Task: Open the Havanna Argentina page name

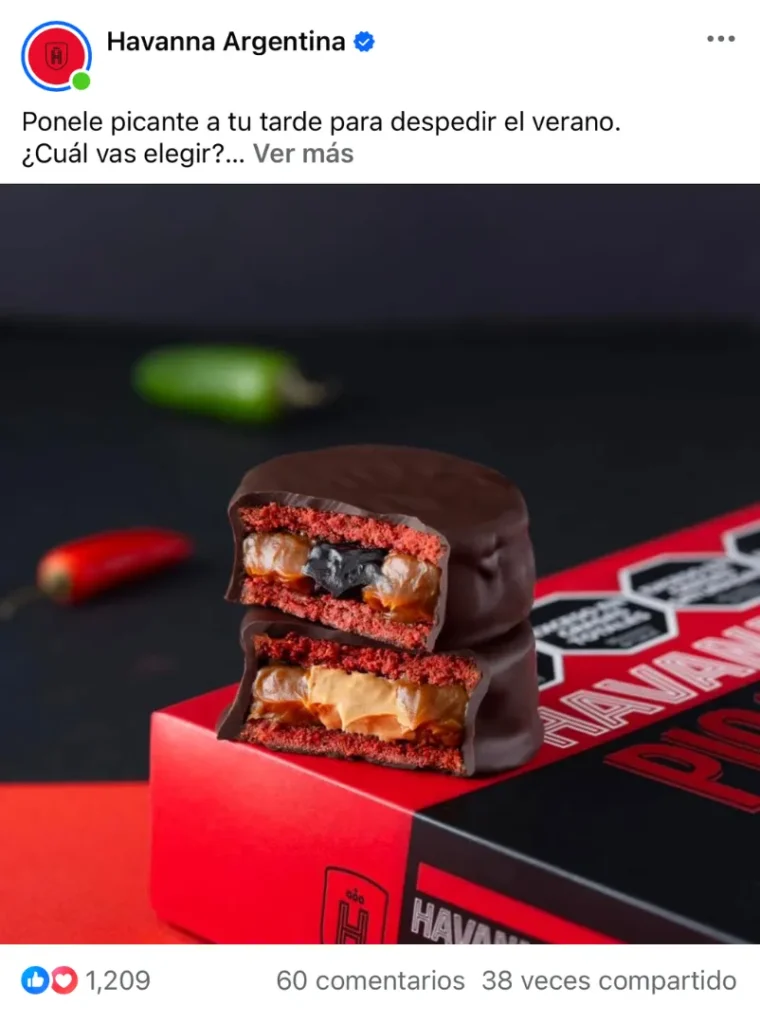Action: click(x=226, y=42)
